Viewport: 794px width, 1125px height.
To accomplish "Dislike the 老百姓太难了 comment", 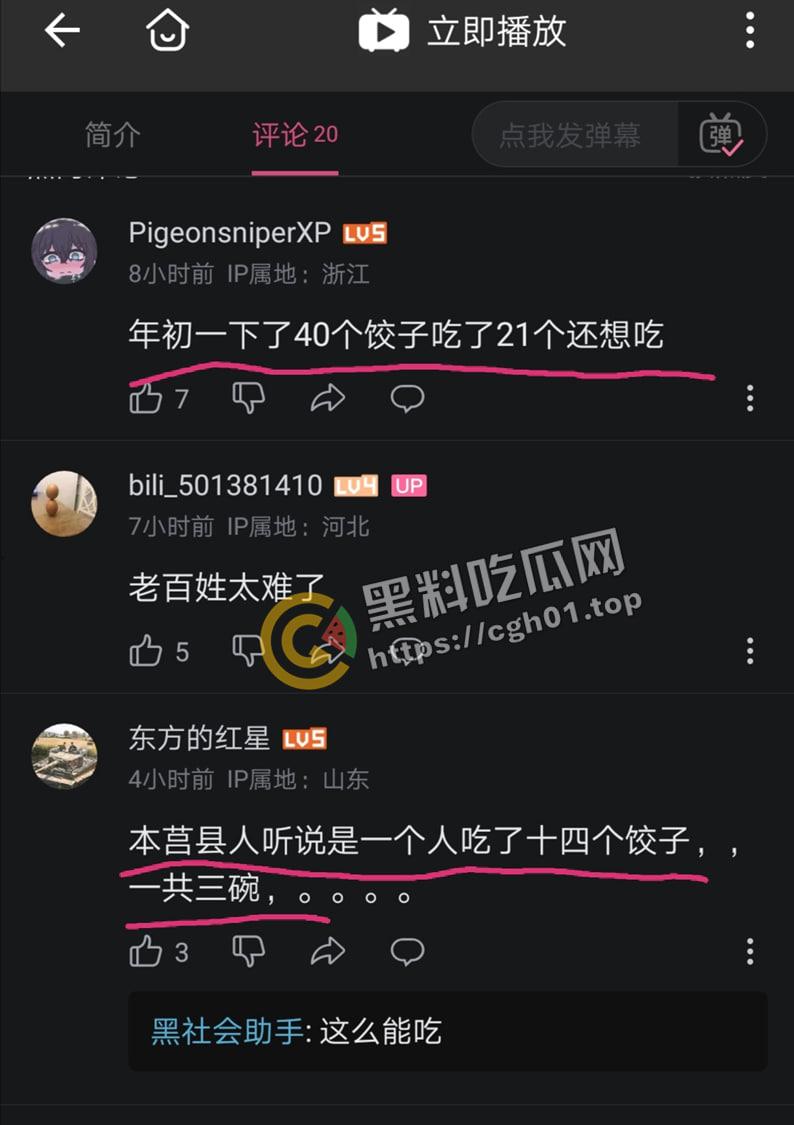I will click(x=247, y=651).
